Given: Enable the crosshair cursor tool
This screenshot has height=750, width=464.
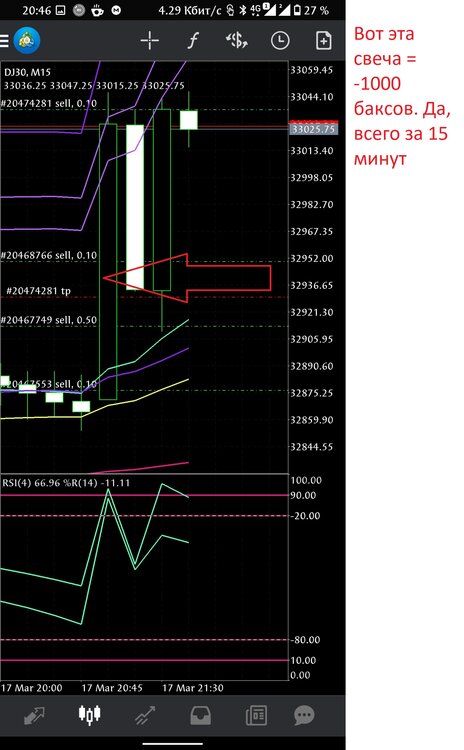Looking at the screenshot, I should point(150,41).
